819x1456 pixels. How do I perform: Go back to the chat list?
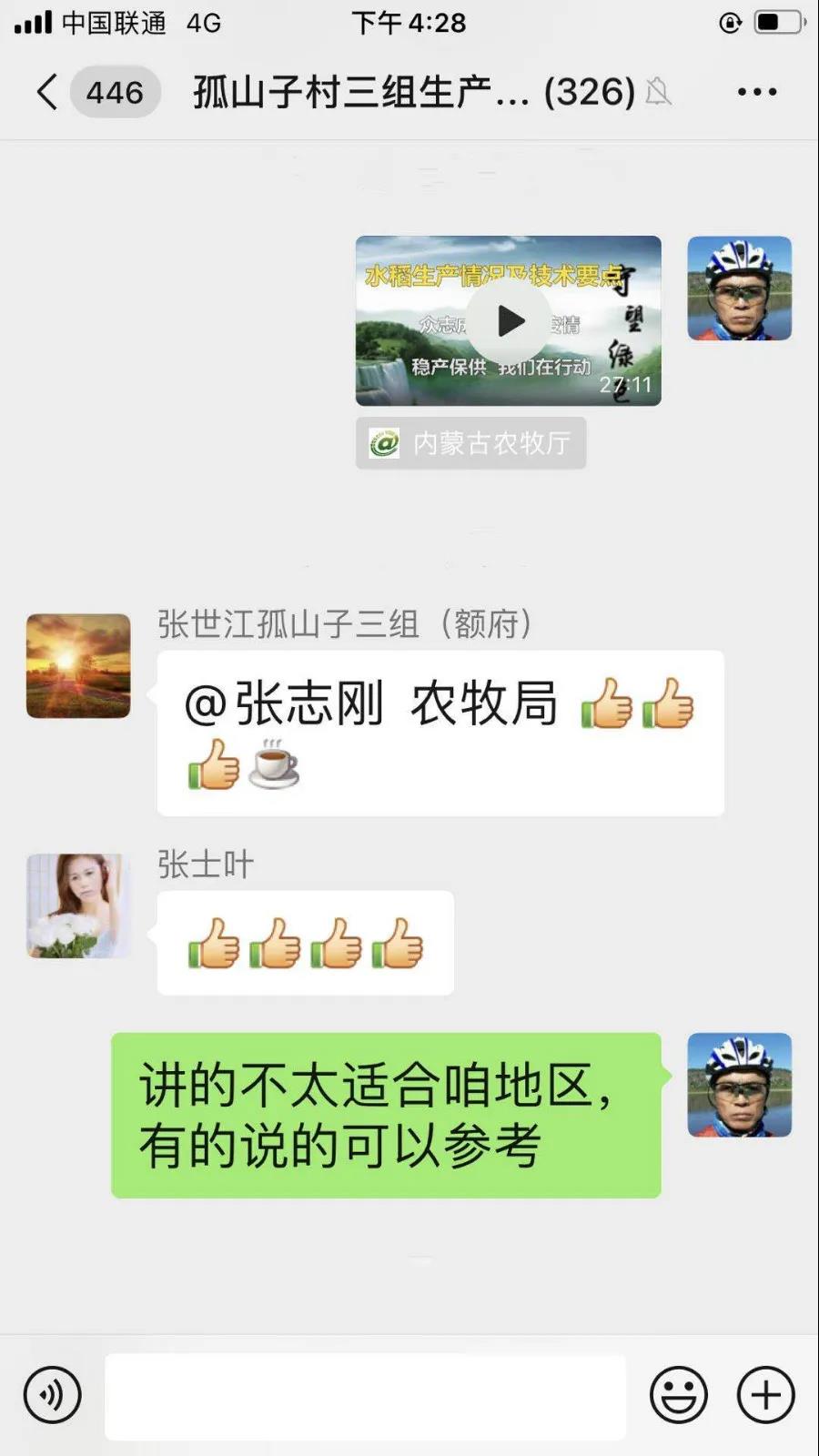47,92
